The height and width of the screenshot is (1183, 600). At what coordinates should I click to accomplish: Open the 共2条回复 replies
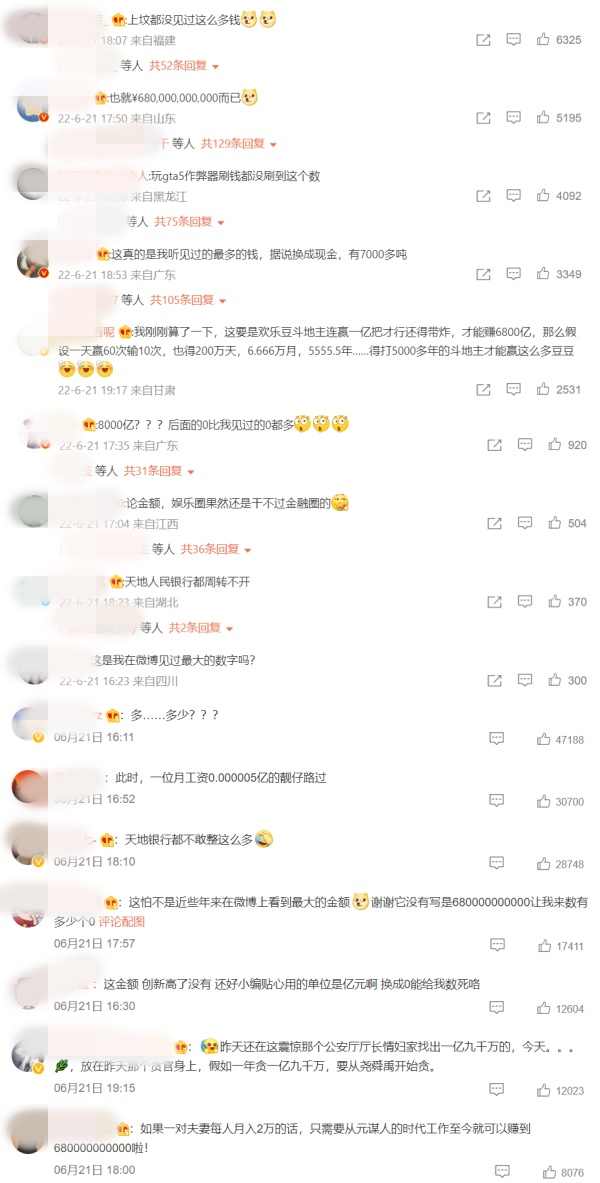pos(200,628)
